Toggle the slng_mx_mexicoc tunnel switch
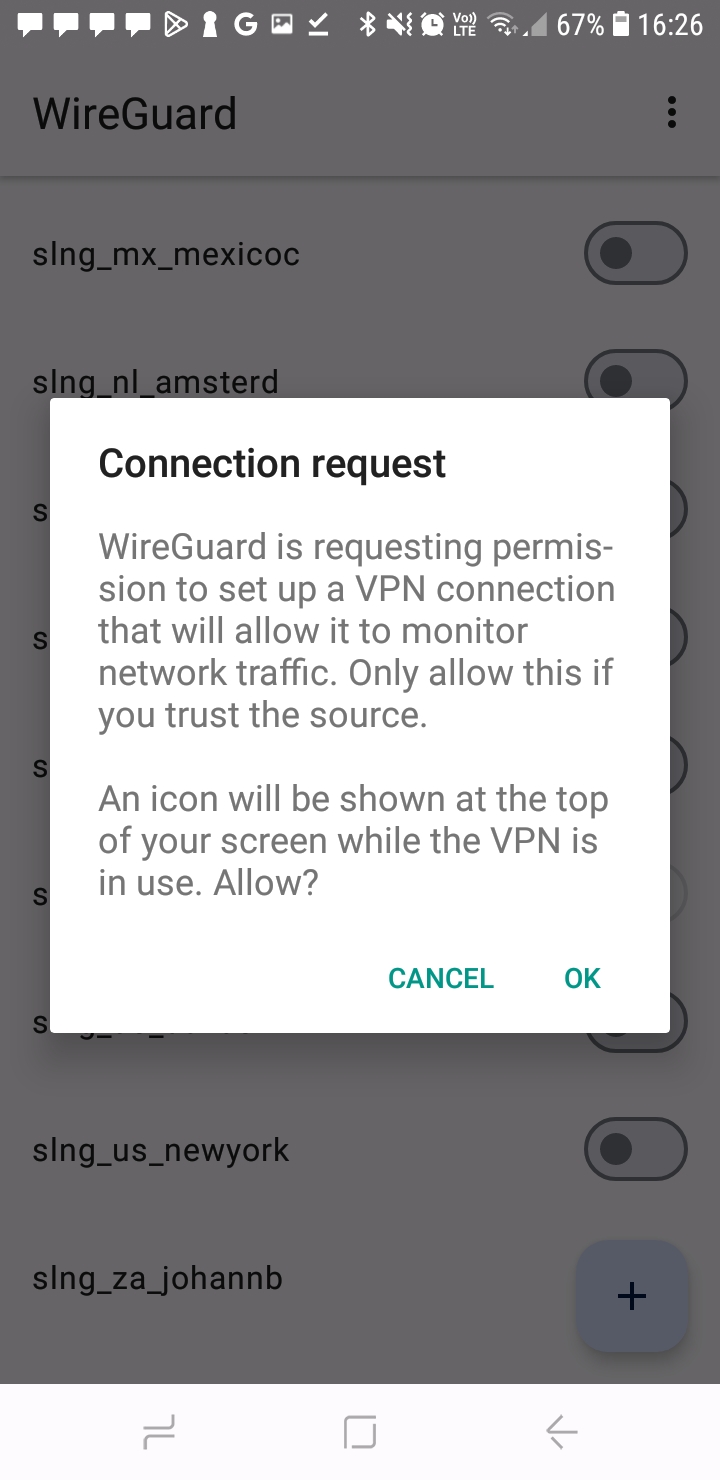This screenshot has height=1480, width=720. 636,254
